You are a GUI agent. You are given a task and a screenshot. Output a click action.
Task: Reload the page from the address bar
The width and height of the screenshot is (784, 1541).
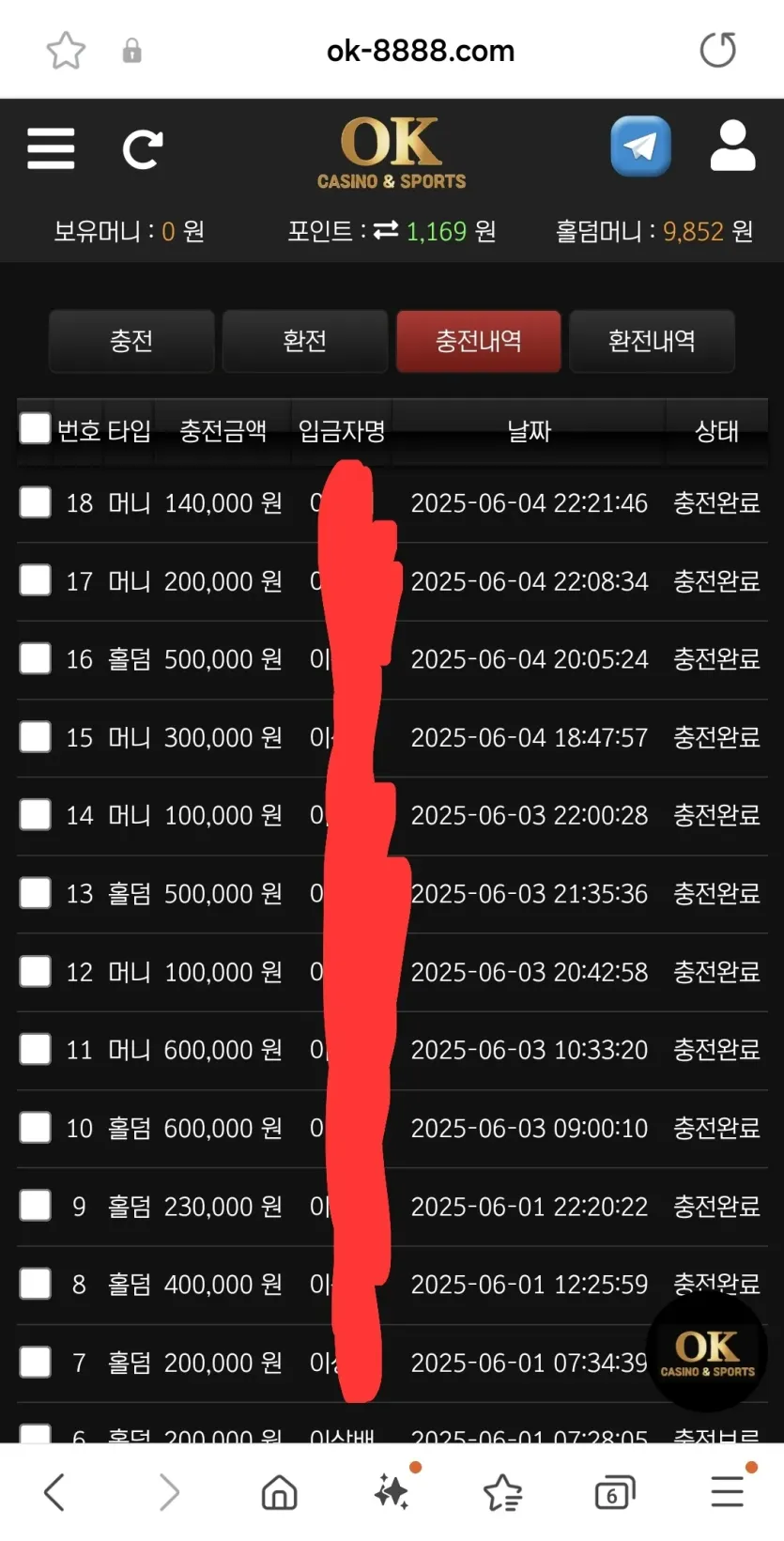718,50
